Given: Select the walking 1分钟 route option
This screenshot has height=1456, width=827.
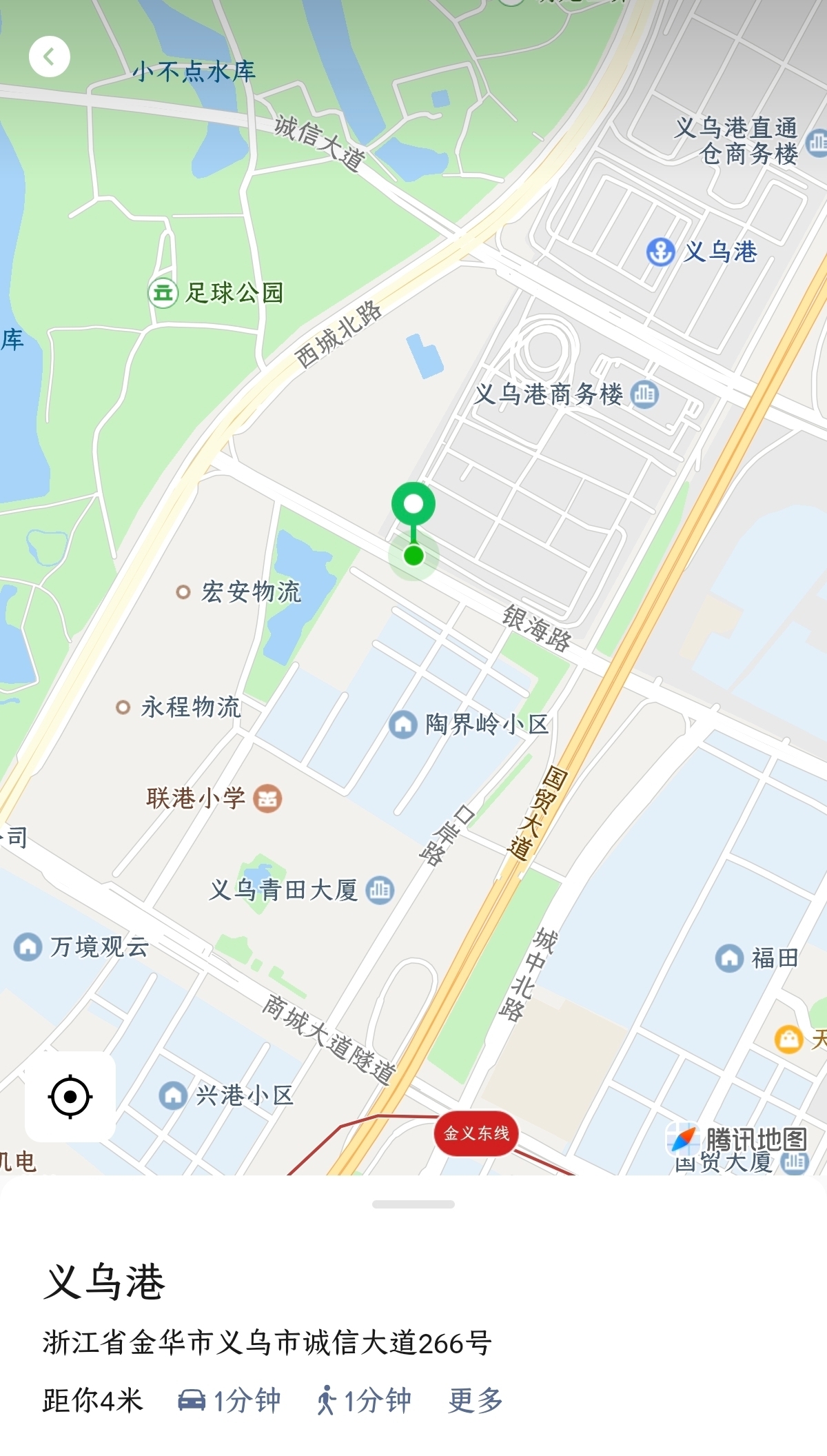Looking at the screenshot, I should pyautogui.click(x=363, y=1401).
